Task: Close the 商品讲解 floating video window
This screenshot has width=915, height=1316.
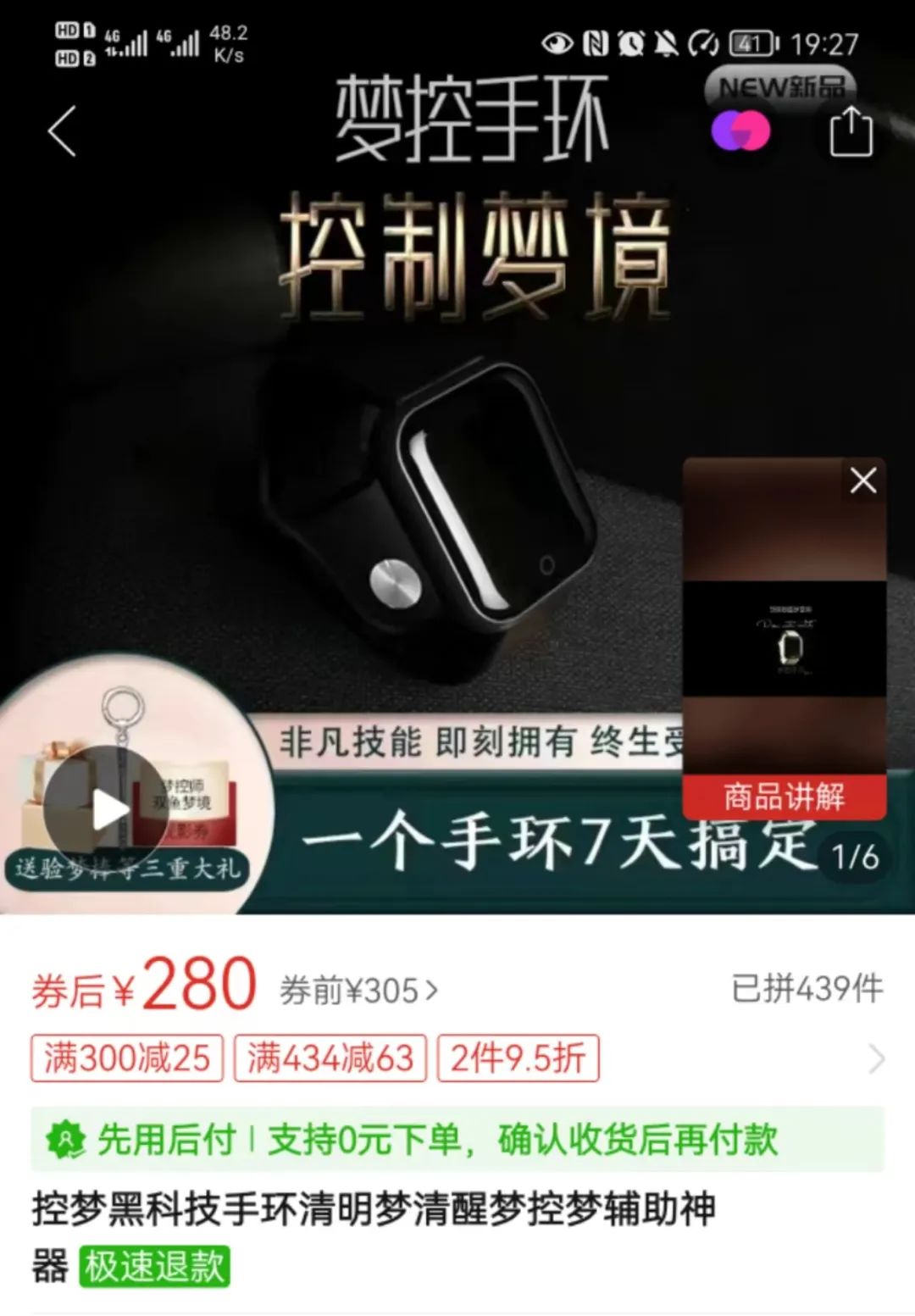Action: [862, 481]
